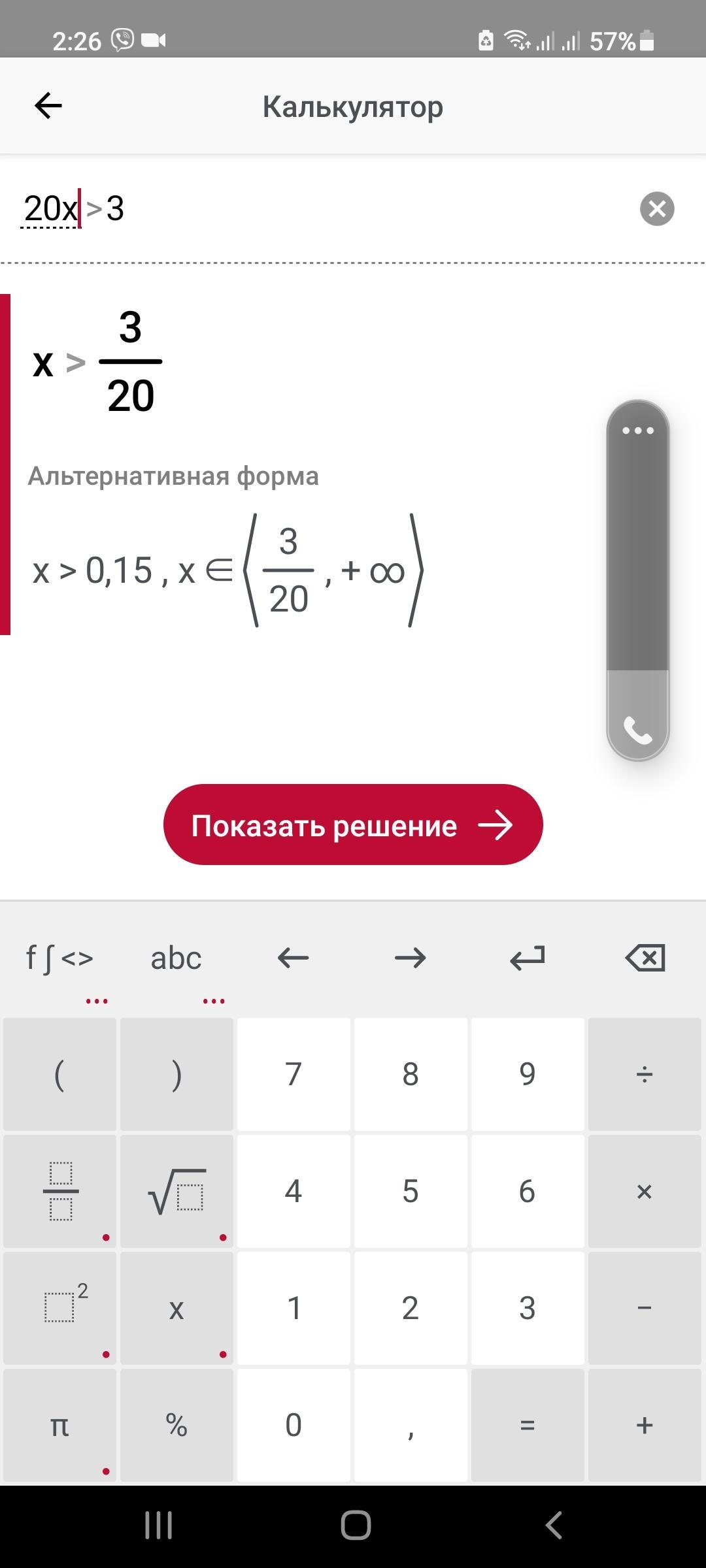Insert the squared power template
706x1568 pixels.
coord(60,1309)
